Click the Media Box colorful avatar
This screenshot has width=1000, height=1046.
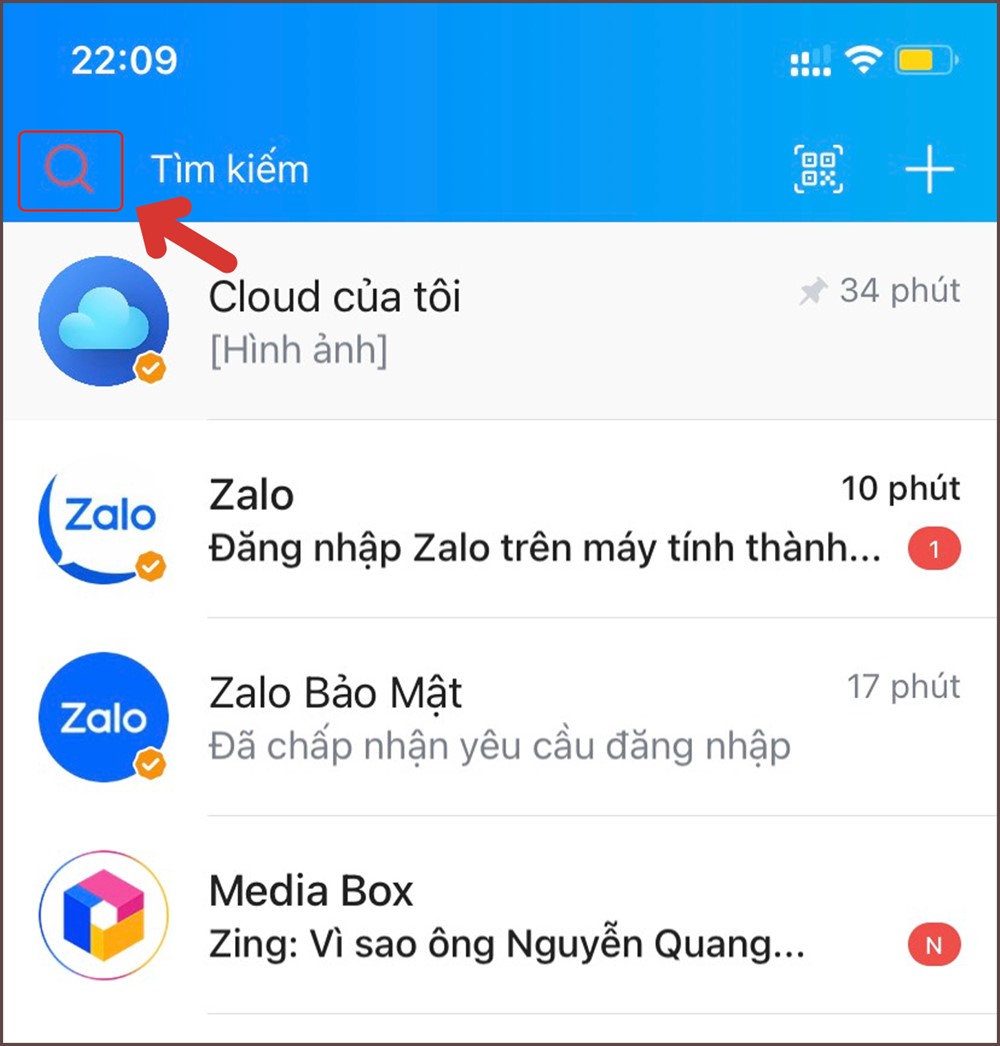click(103, 914)
